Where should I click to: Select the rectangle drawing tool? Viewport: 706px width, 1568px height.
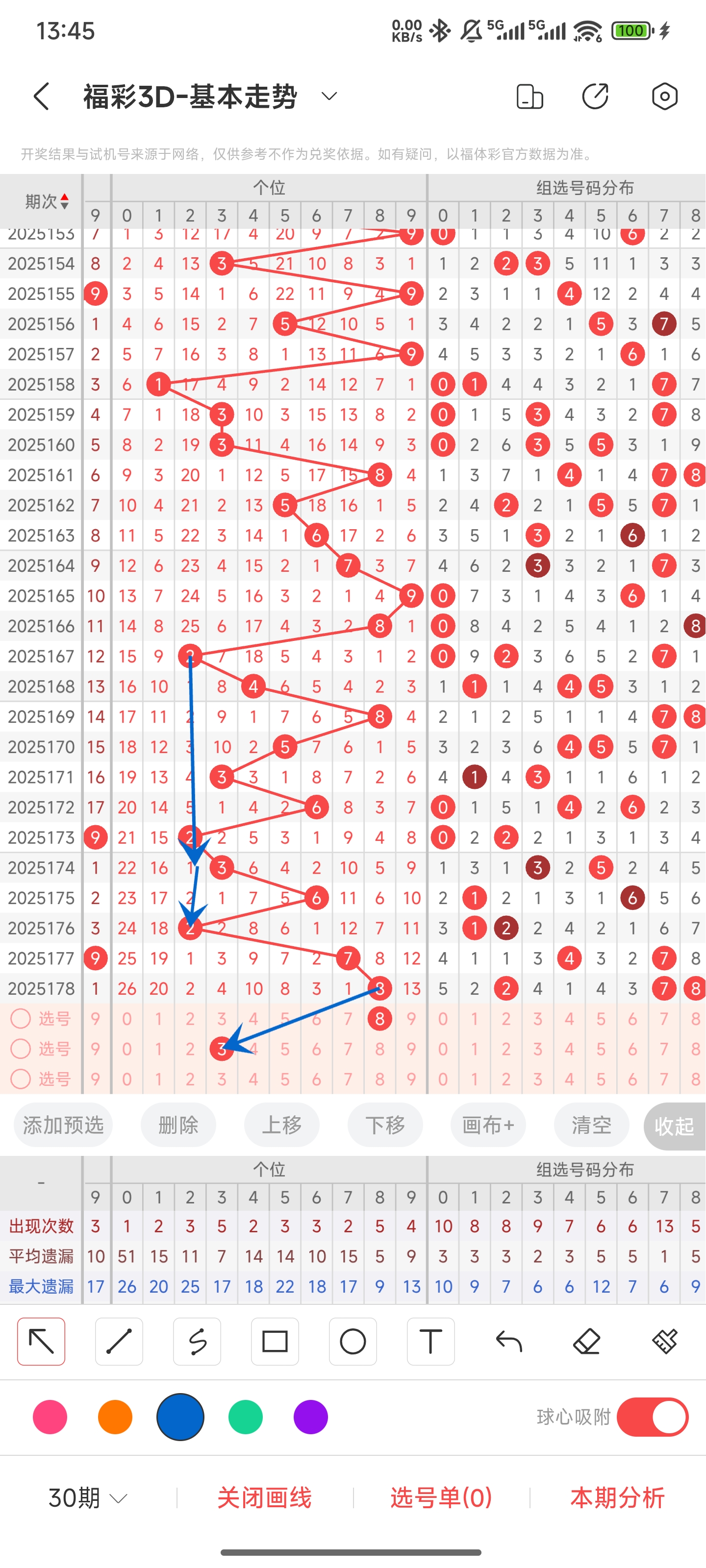tap(275, 1342)
